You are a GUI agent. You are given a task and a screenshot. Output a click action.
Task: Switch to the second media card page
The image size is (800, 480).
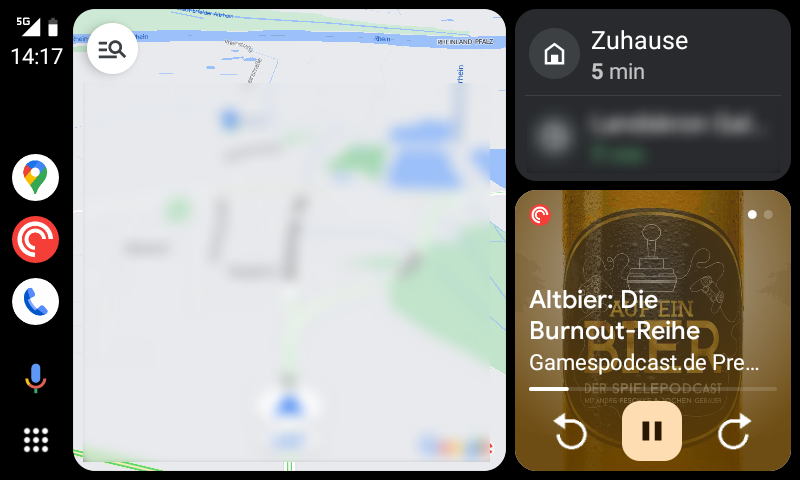(x=768, y=214)
